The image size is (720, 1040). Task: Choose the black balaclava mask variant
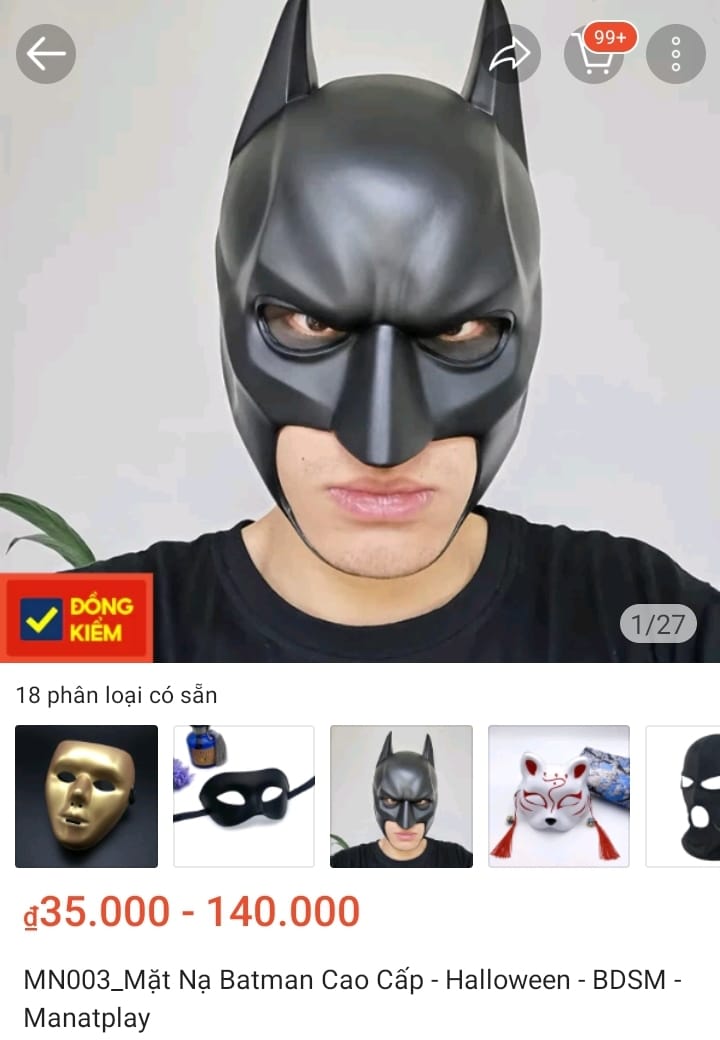(686, 796)
